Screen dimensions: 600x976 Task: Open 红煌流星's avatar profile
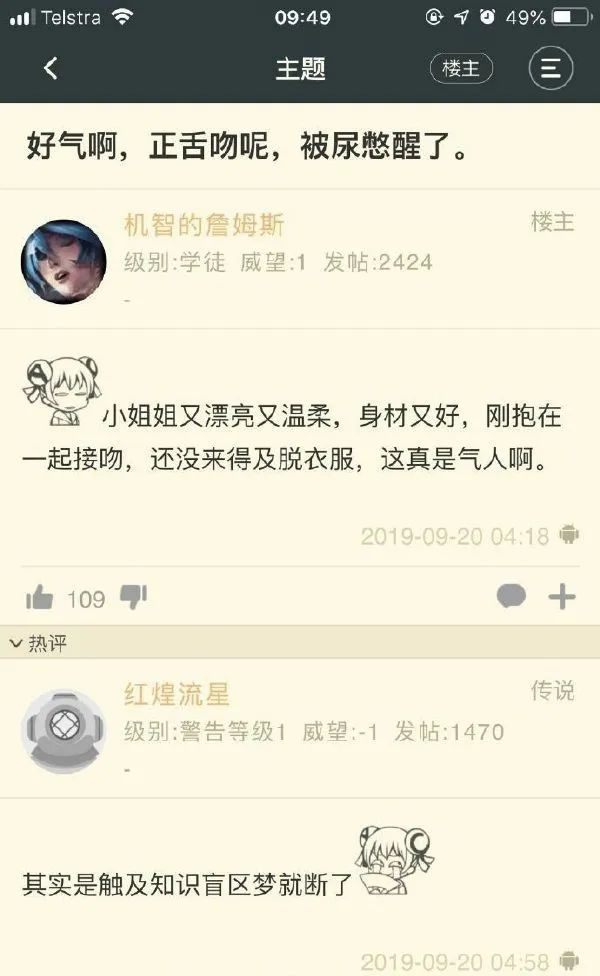click(63, 731)
